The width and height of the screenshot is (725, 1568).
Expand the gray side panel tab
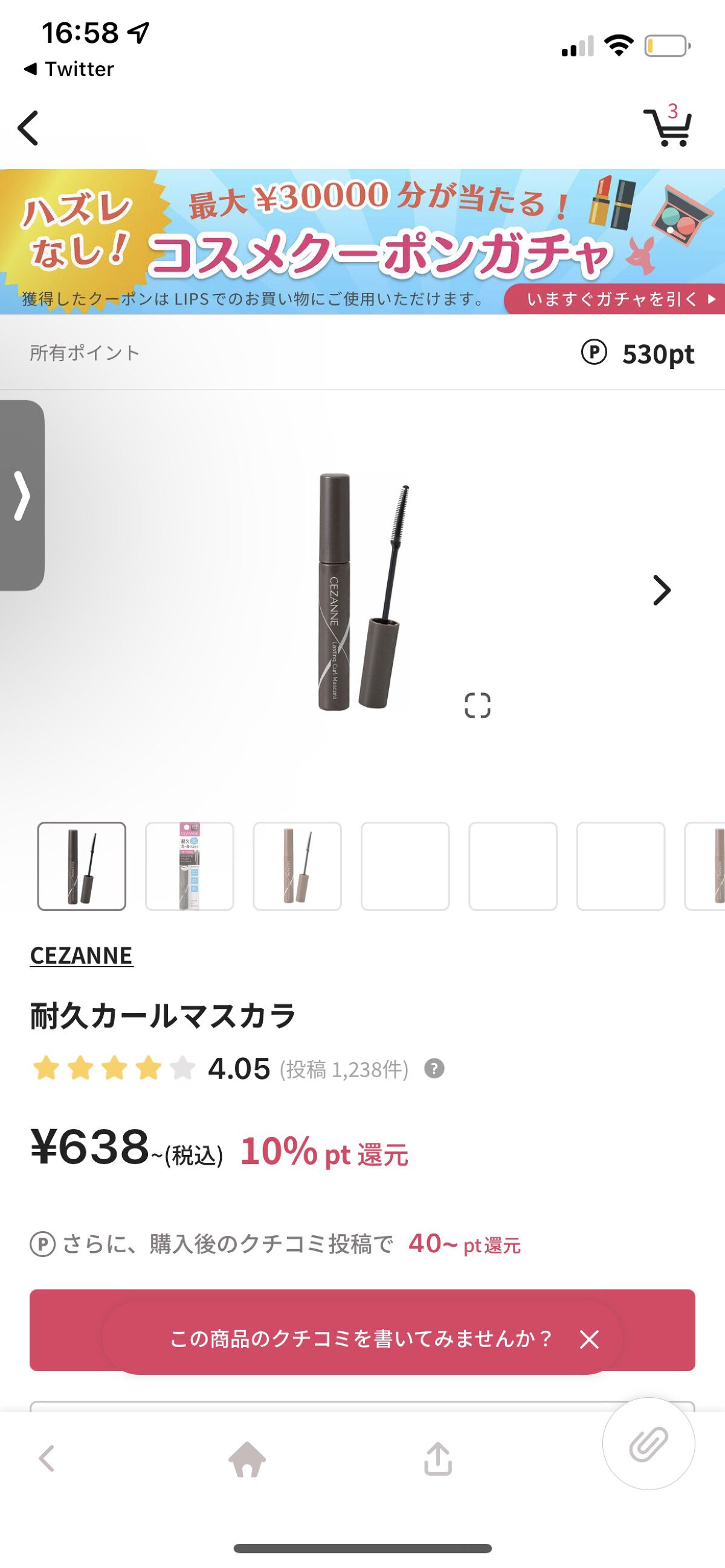click(22, 495)
